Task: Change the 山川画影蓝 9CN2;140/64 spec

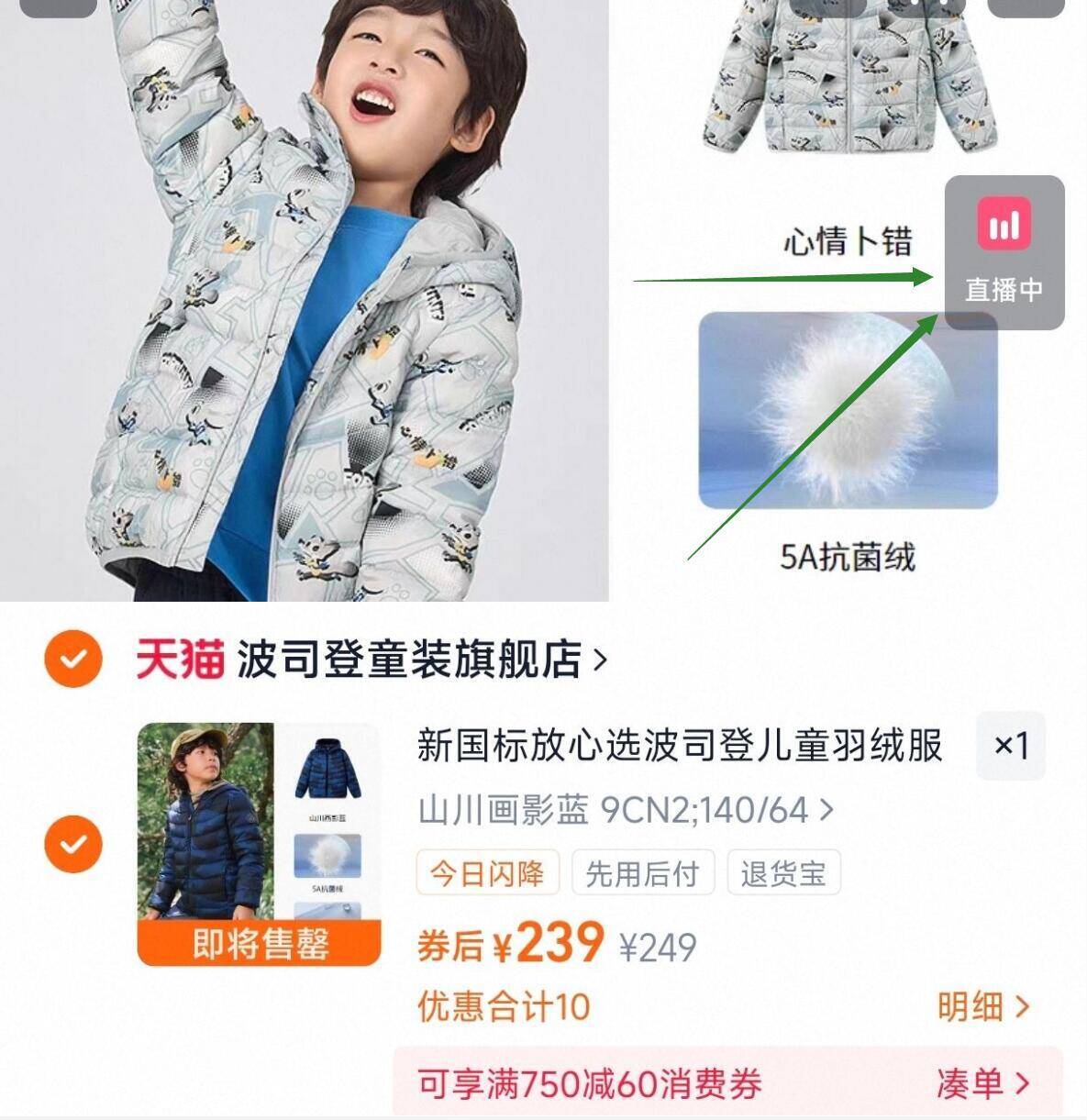Action: (626, 810)
